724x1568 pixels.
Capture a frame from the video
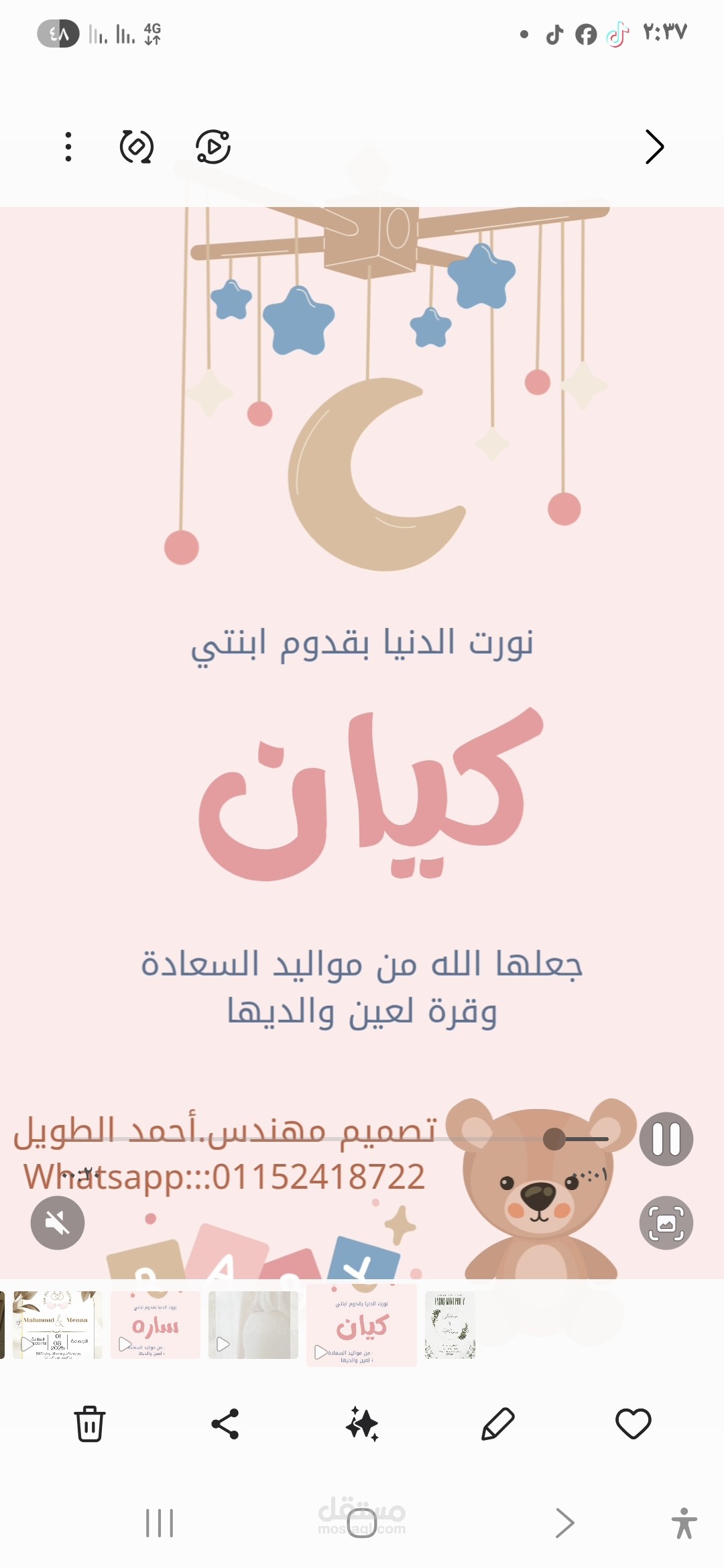[x=666, y=1223]
